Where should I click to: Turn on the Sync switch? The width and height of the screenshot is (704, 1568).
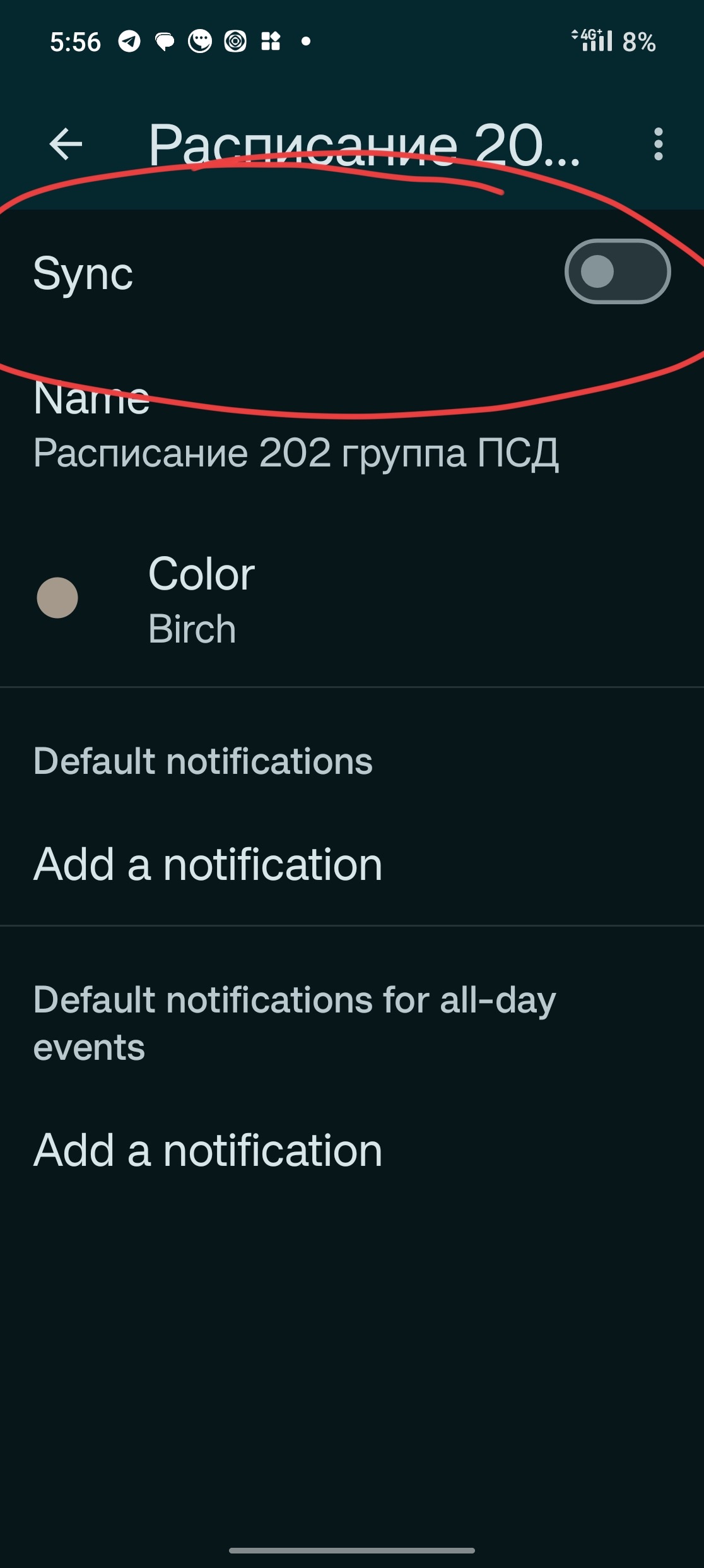pos(616,272)
